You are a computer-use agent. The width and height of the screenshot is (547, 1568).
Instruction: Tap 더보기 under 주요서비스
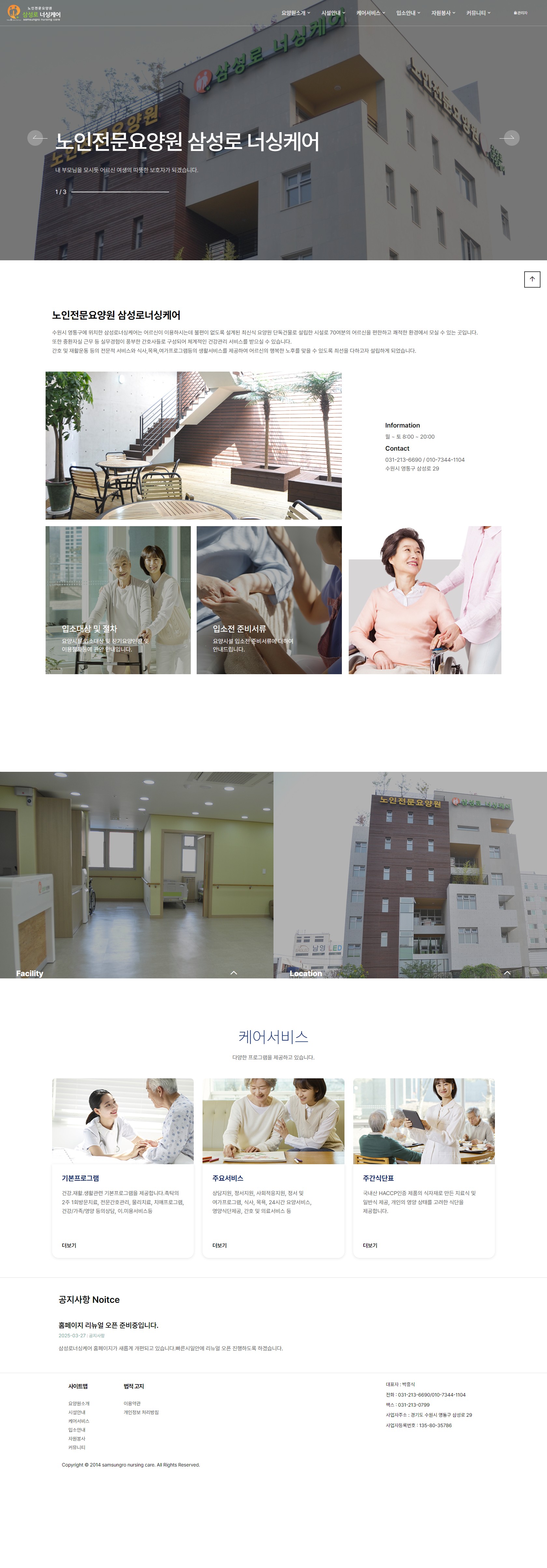click(219, 1246)
